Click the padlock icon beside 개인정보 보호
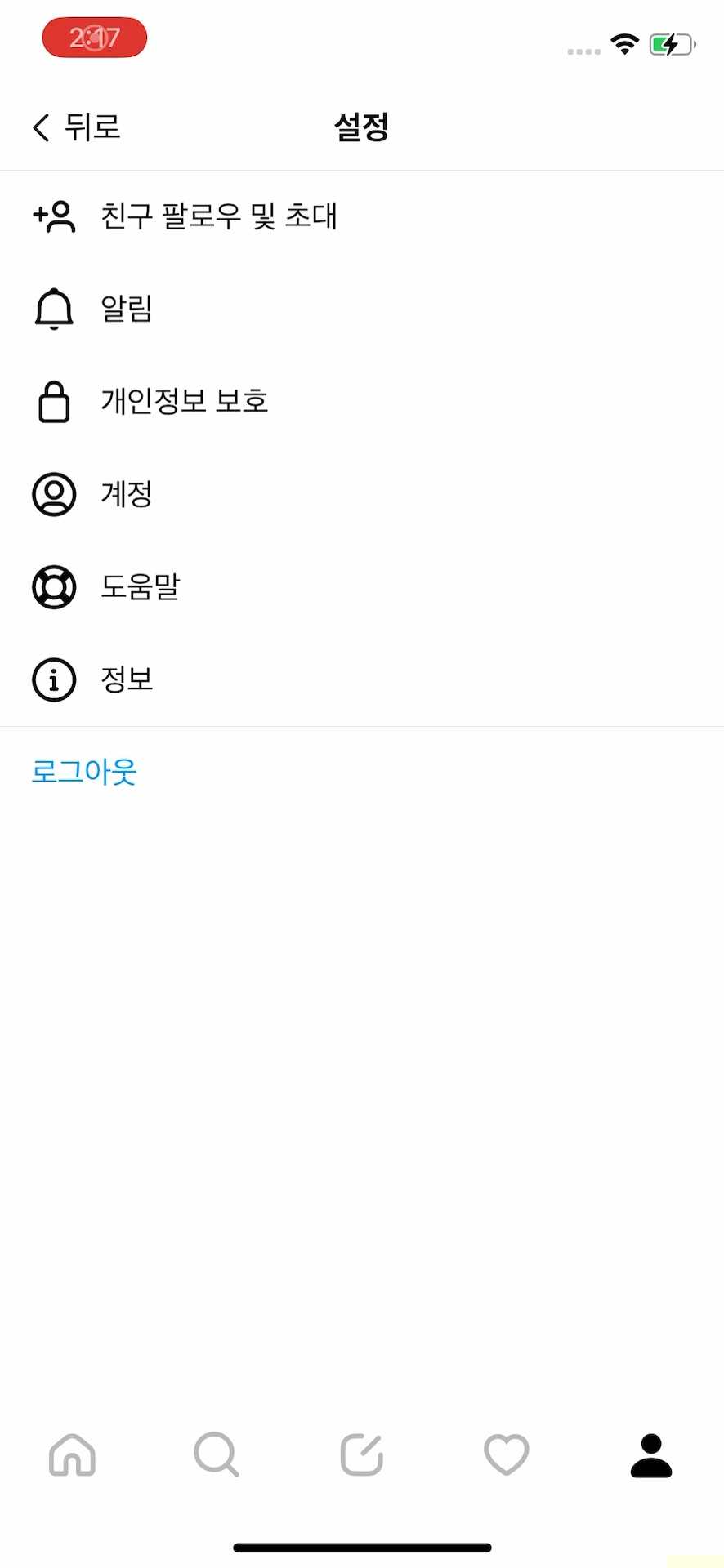 (x=53, y=401)
